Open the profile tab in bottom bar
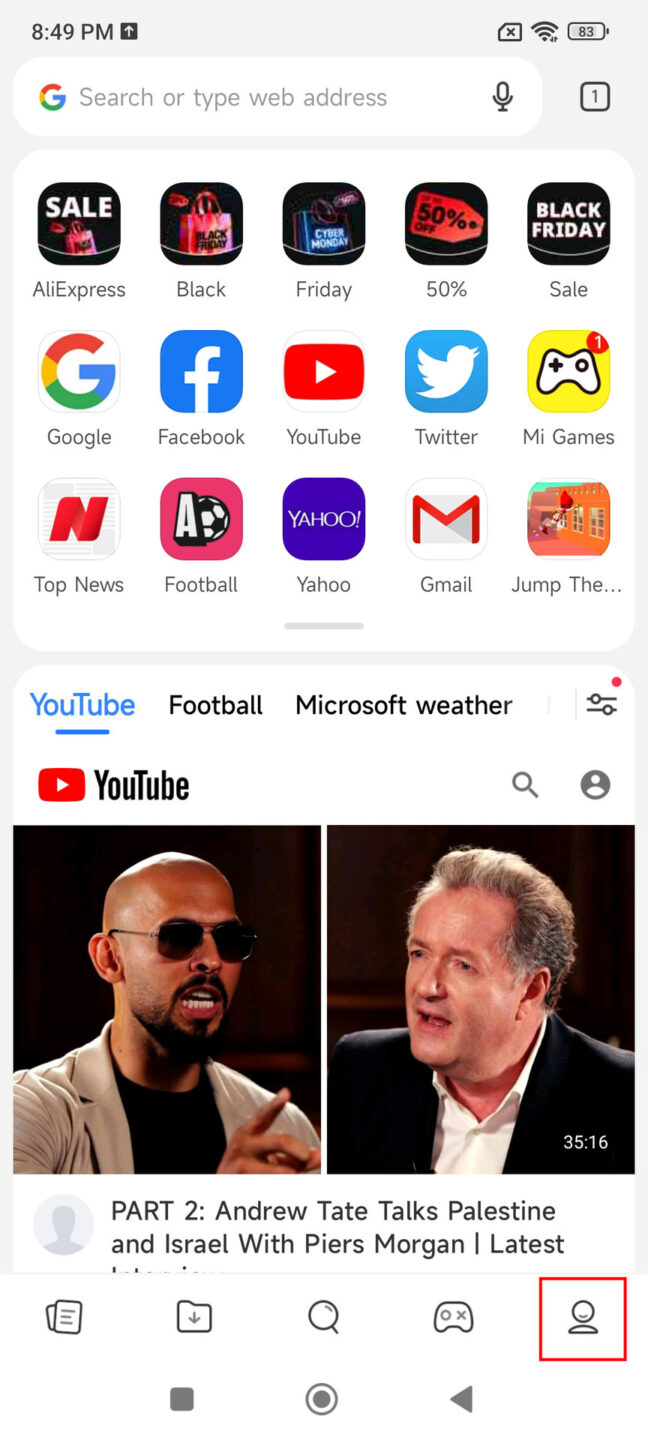The height and width of the screenshot is (1440, 648). click(x=582, y=1318)
